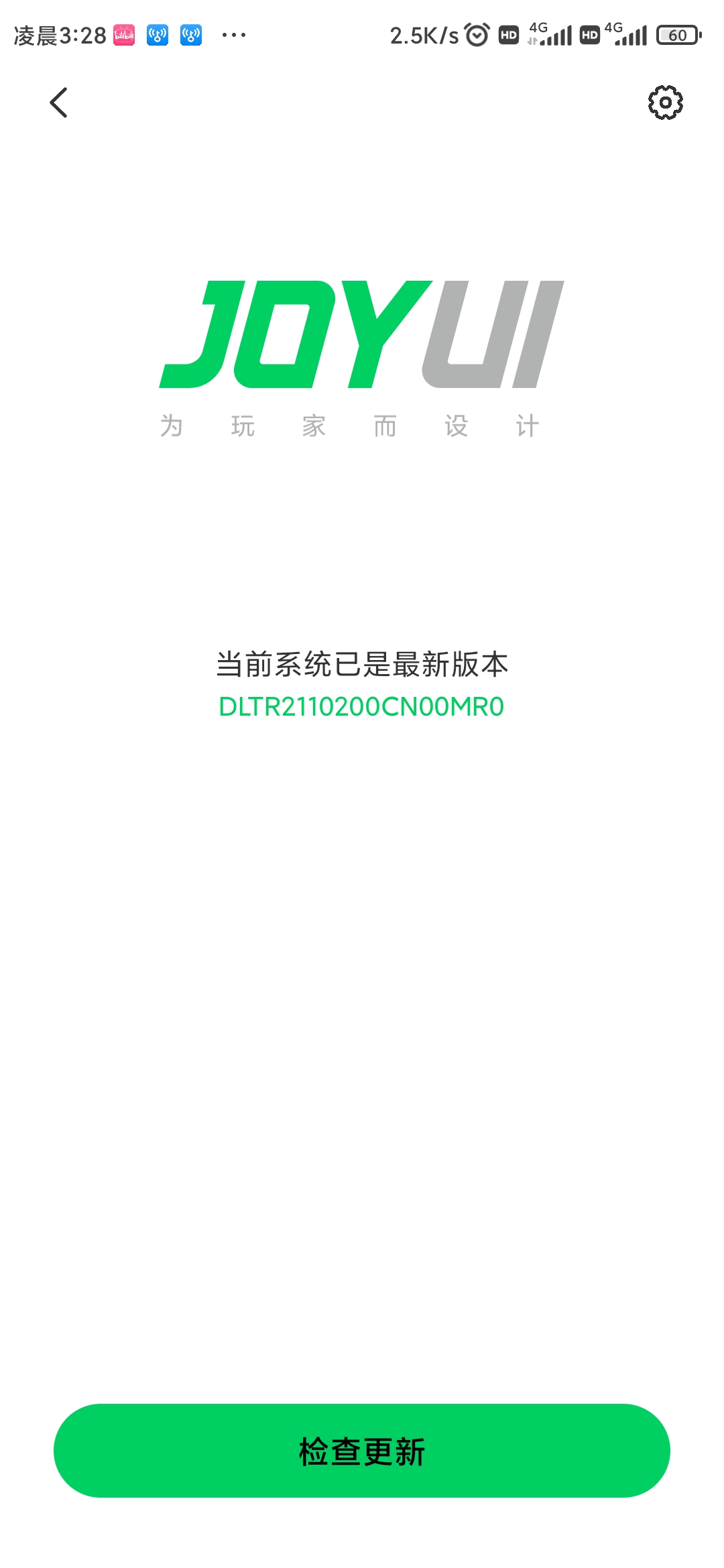Viewport: 724px width, 1568px height.
Task: Go back using the top-left arrow
Action: coord(59,103)
